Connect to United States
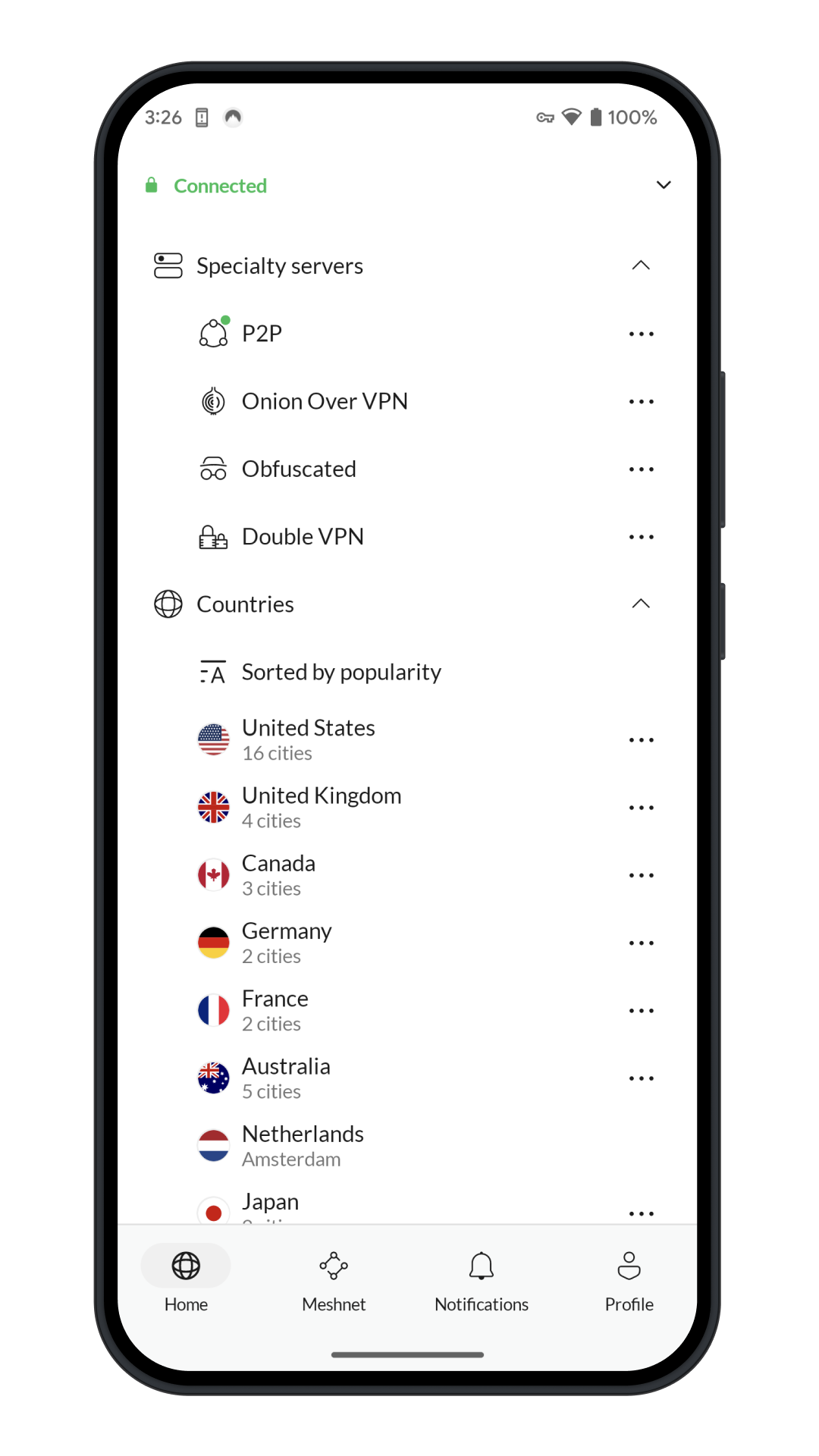The image size is (819, 1456). pyautogui.click(x=308, y=739)
